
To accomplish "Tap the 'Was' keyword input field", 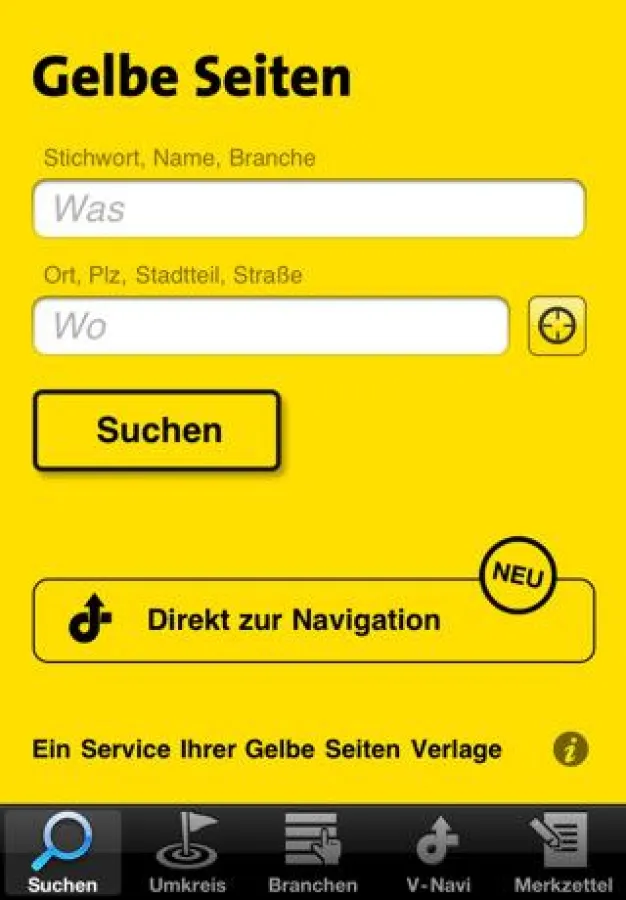I will [x=308, y=208].
